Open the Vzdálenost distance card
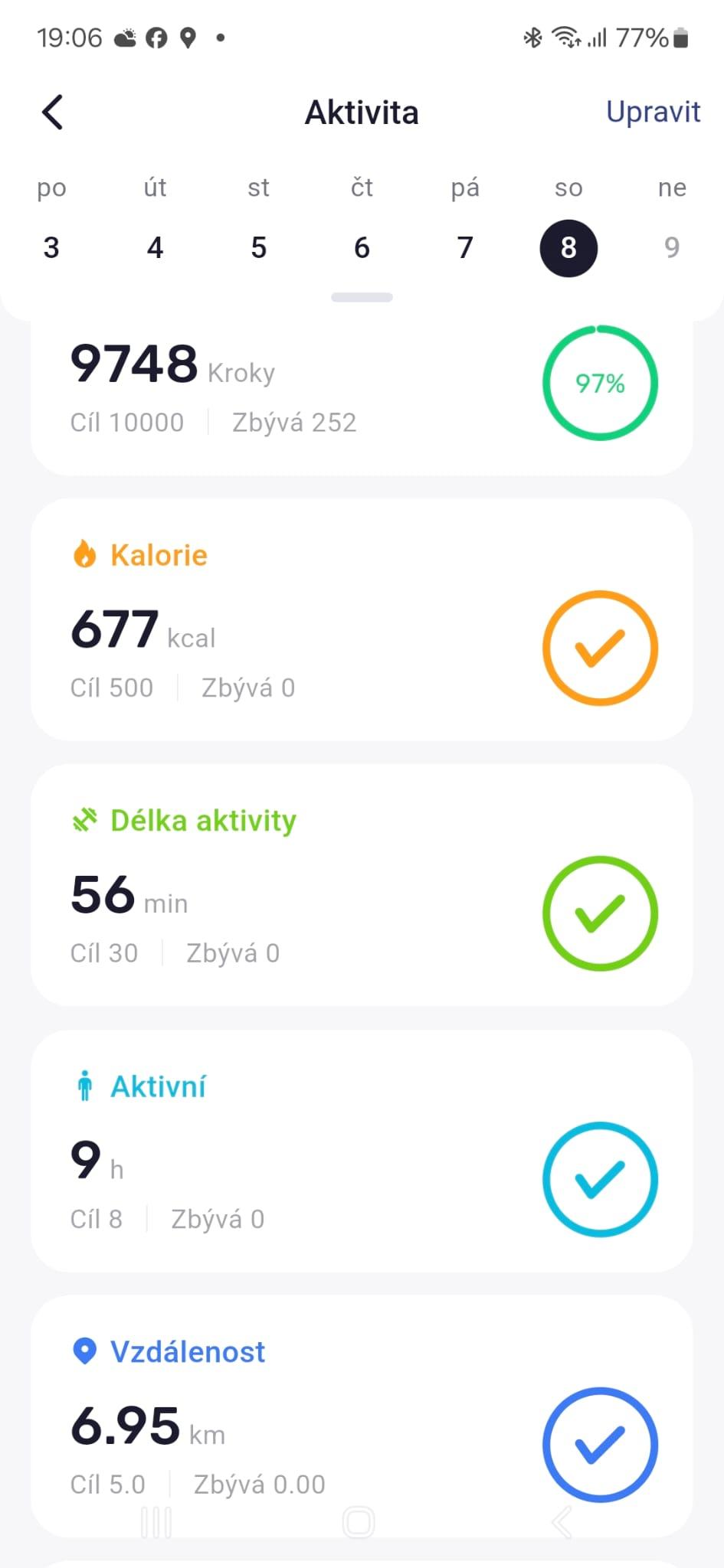The width and height of the screenshot is (724, 1568). pos(362,1416)
